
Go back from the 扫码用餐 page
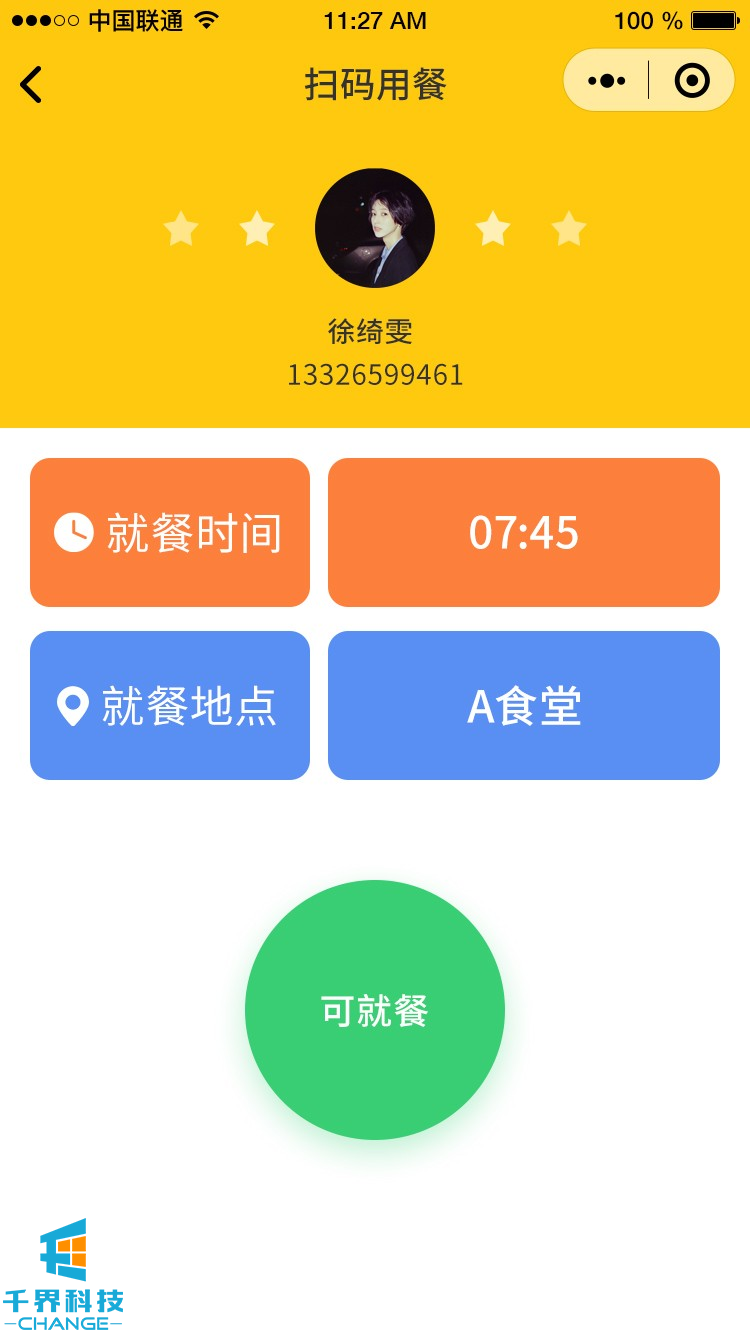coord(31,84)
